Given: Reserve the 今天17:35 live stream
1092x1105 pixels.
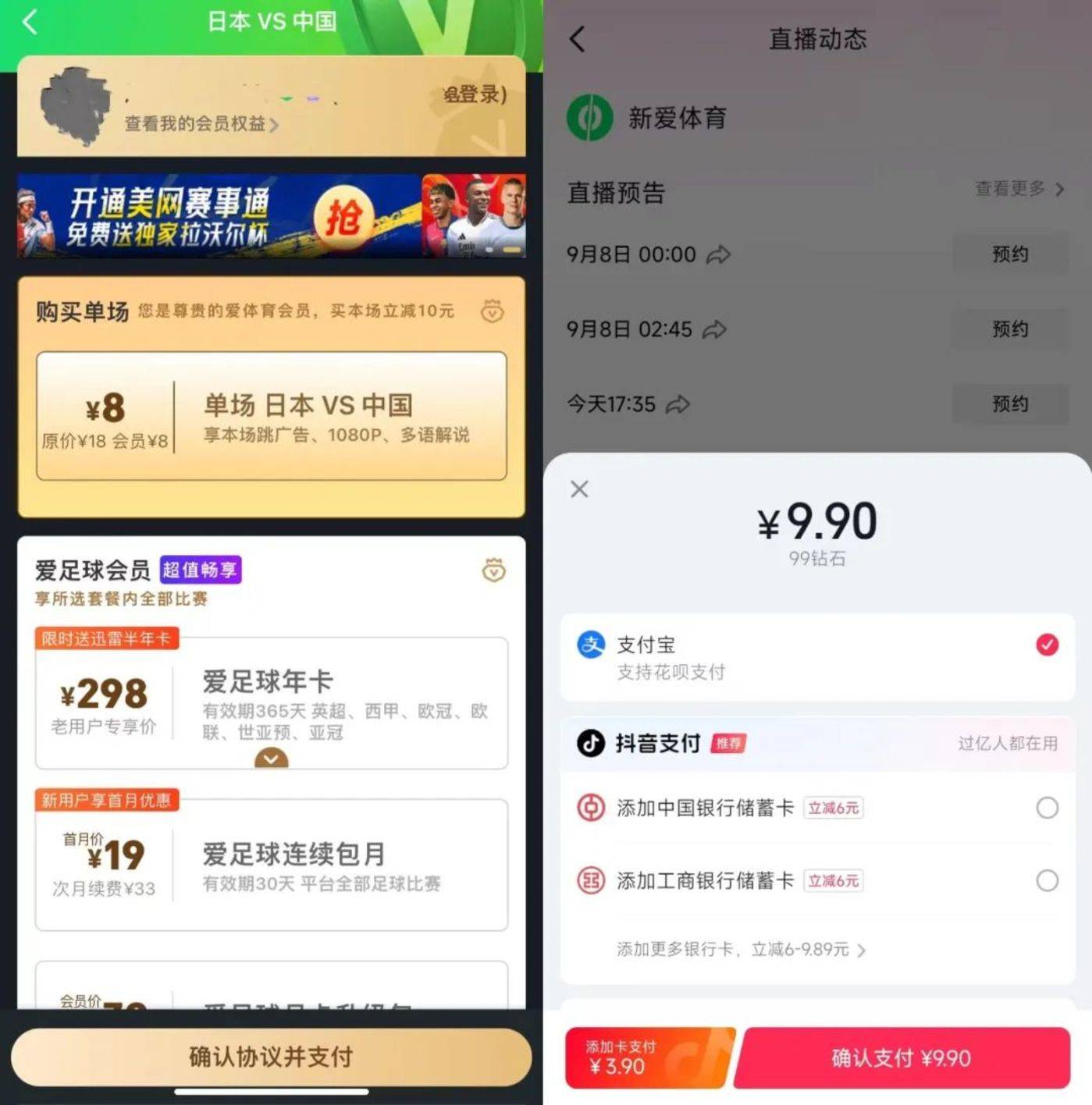Looking at the screenshot, I should coord(1009,404).
